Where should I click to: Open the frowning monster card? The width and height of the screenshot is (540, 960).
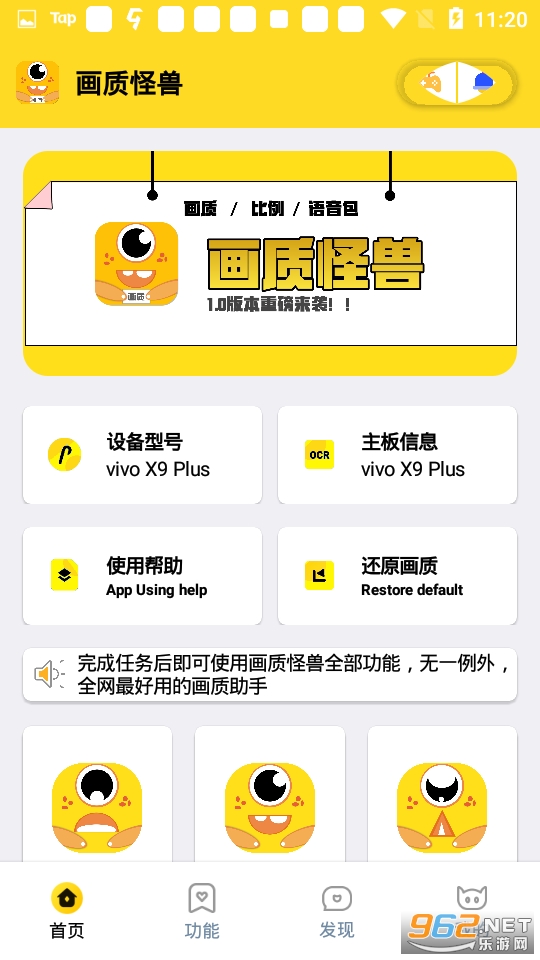(x=97, y=794)
